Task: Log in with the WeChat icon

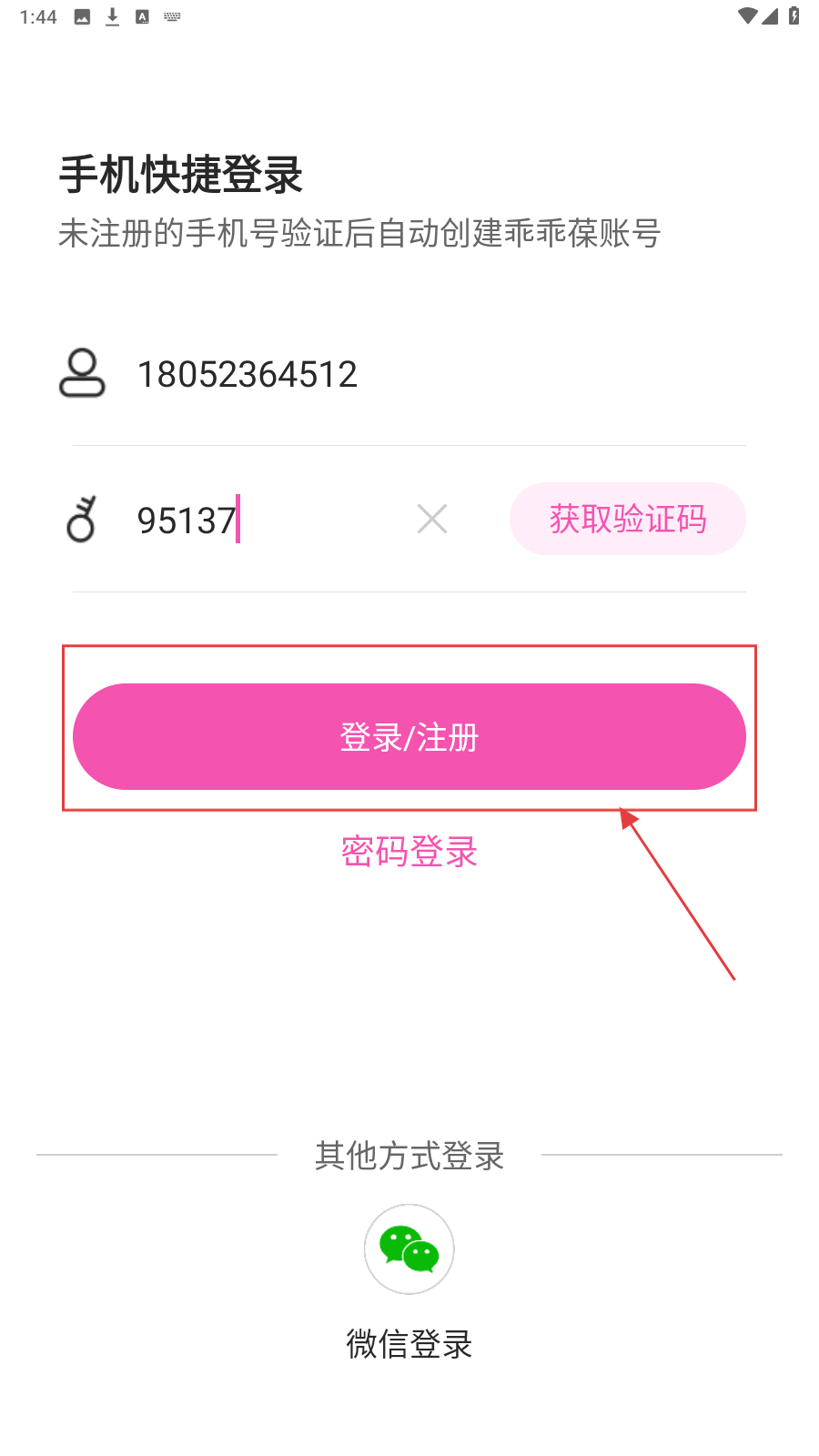Action: [409, 1249]
